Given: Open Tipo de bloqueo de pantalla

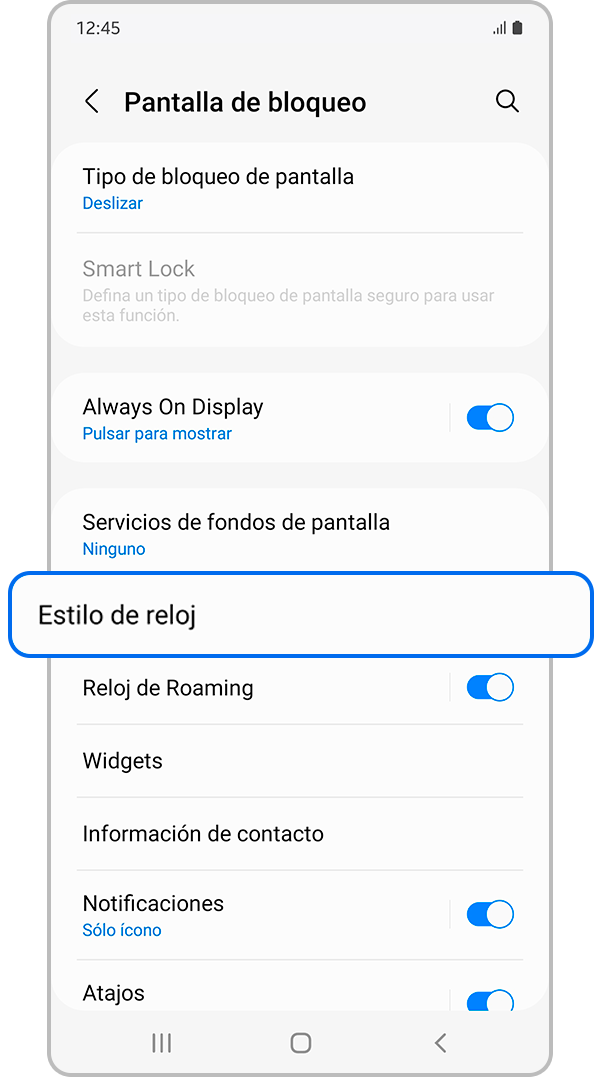Looking at the screenshot, I should coord(218,187).
